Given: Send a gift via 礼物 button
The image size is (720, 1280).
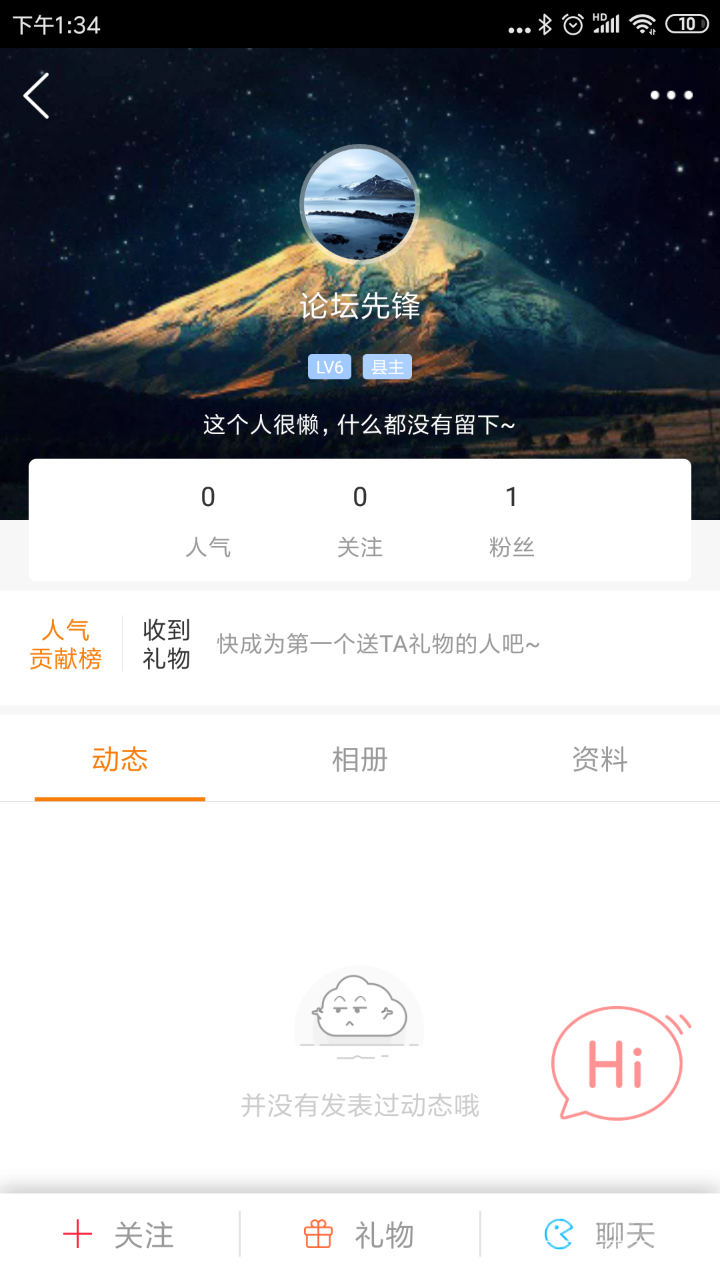Looking at the screenshot, I should [x=360, y=1236].
